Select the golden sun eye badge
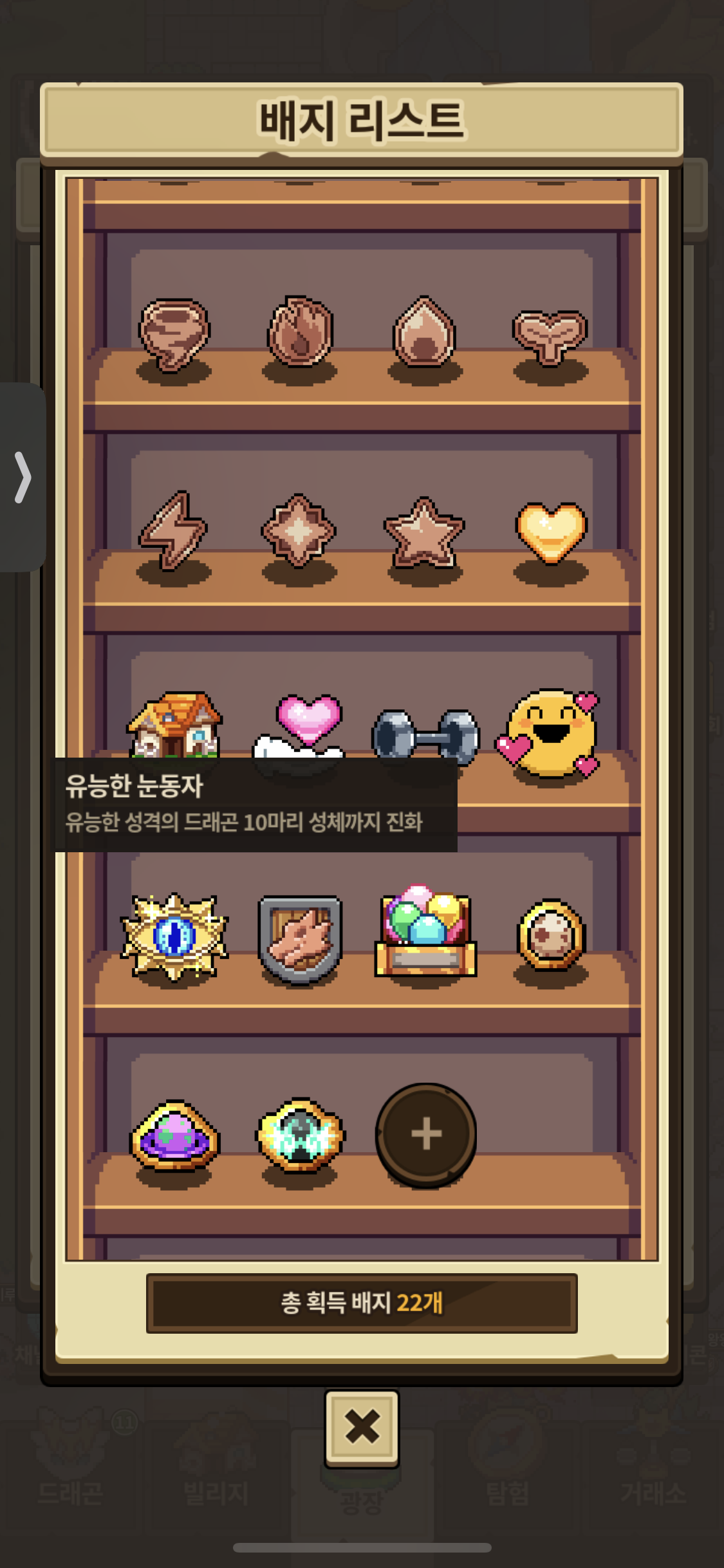The height and width of the screenshot is (1568, 724). click(174, 935)
